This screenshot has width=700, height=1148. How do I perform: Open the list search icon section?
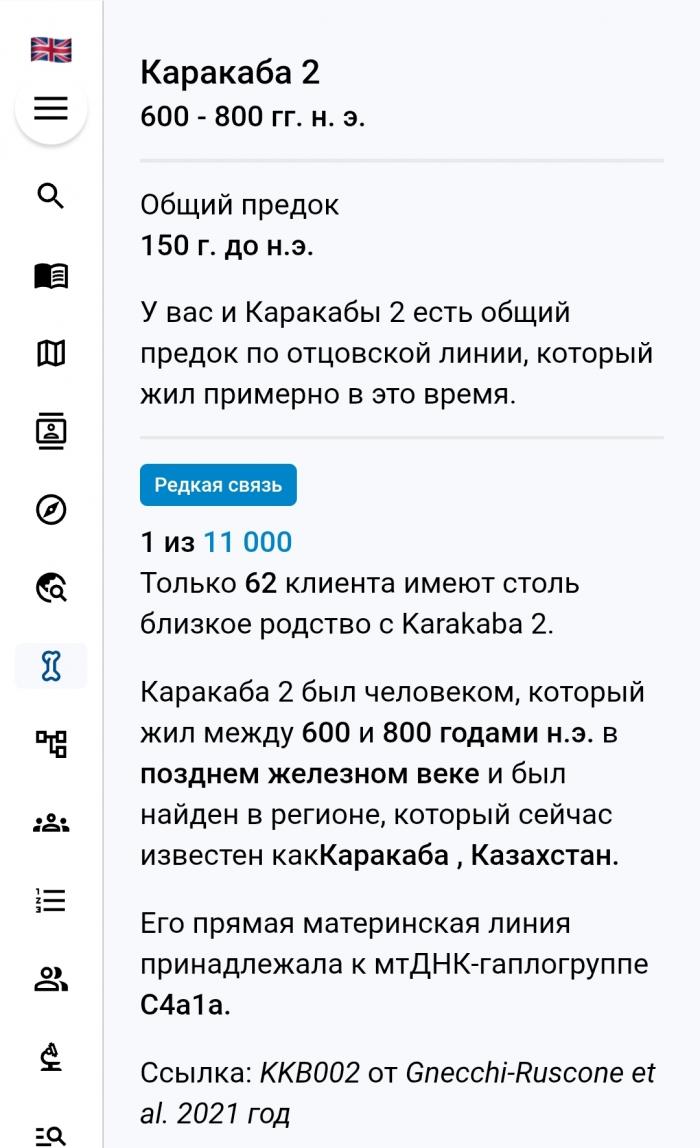coord(51,1134)
